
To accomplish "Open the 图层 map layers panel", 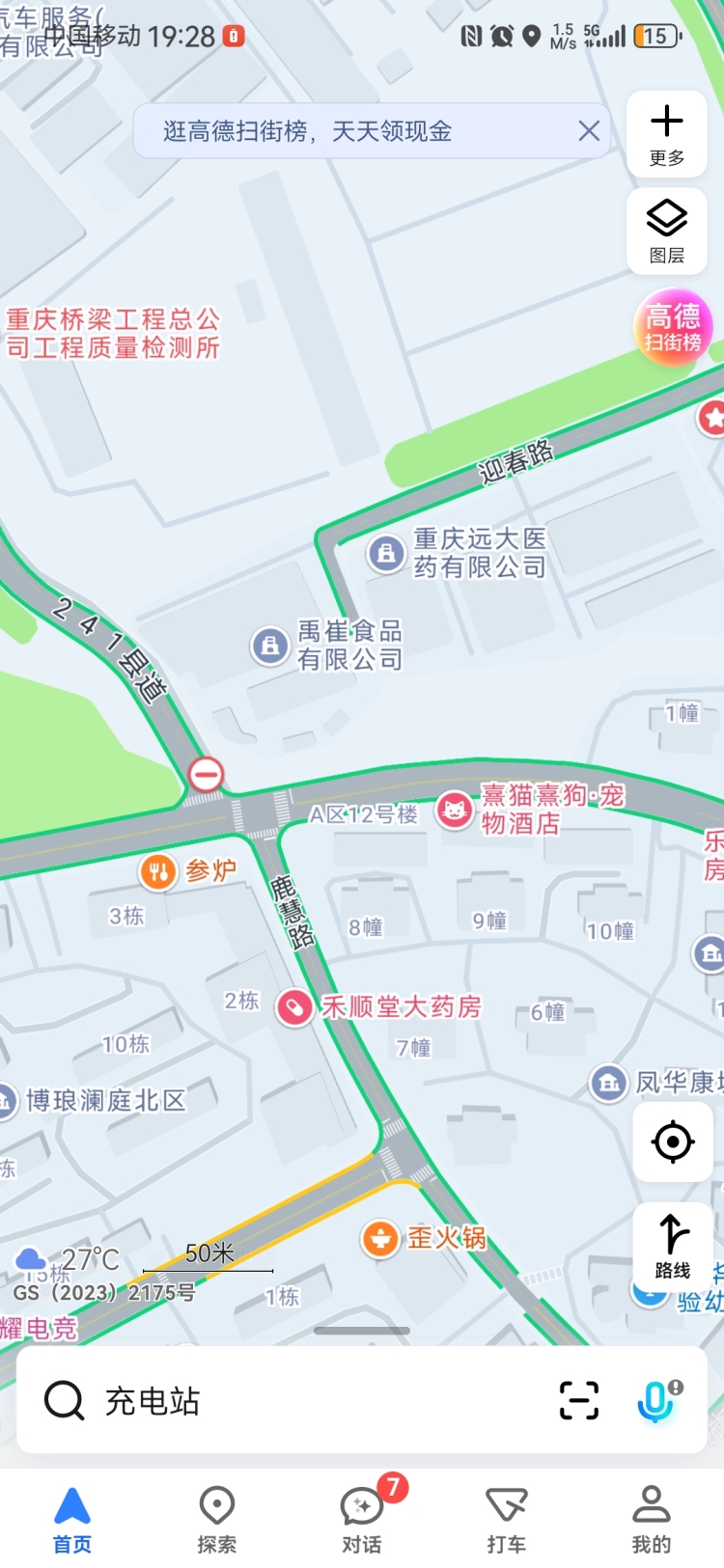I will point(667,232).
